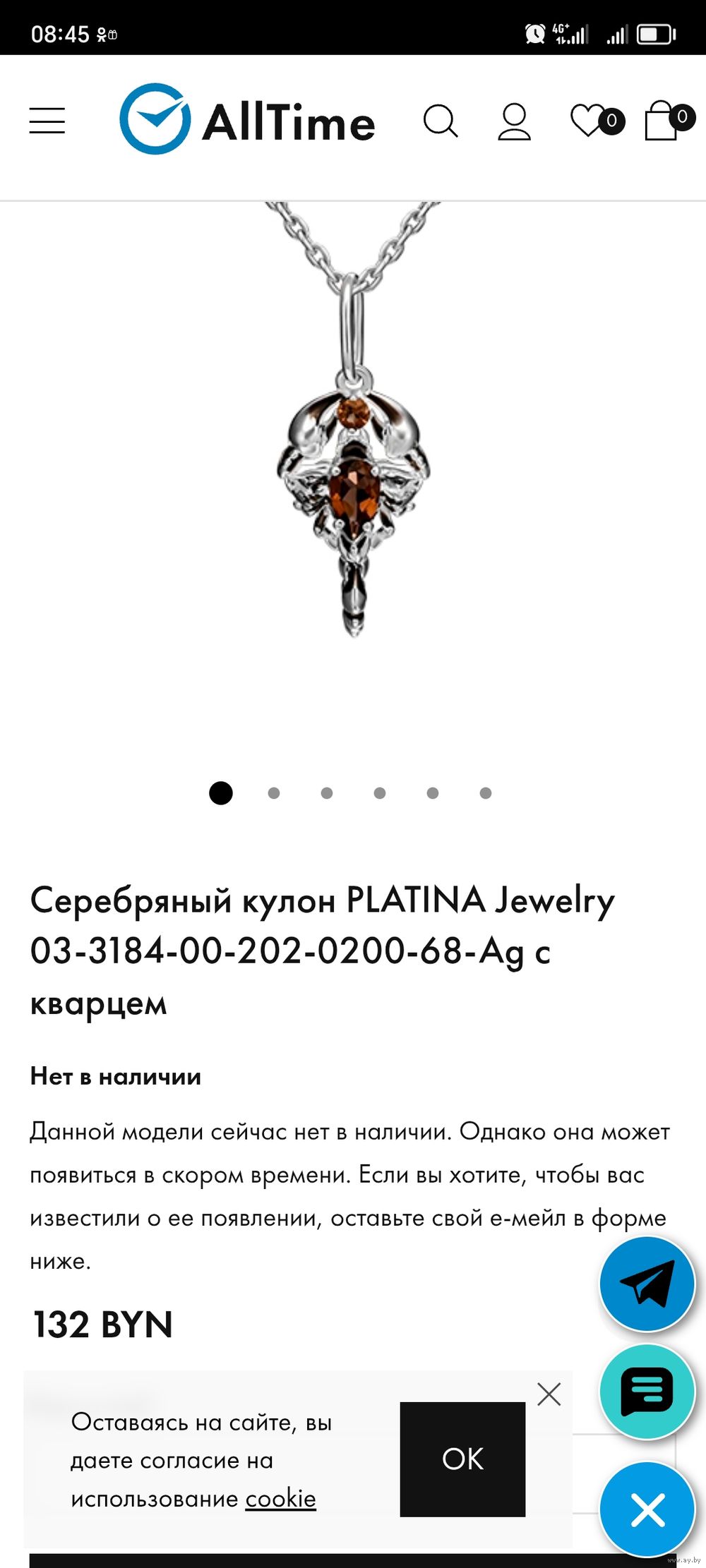Dismiss the cookie consent banner
This screenshot has height=1568, width=706.
(x=549, y=1394)
